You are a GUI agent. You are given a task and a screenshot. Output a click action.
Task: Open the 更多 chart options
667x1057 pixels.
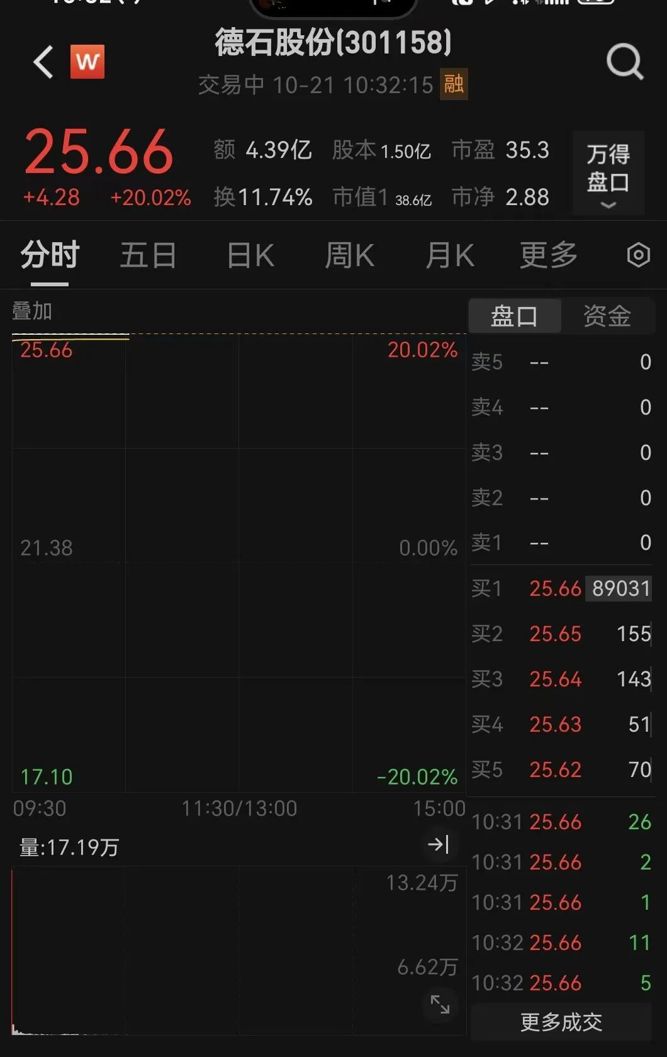point(549,256)
